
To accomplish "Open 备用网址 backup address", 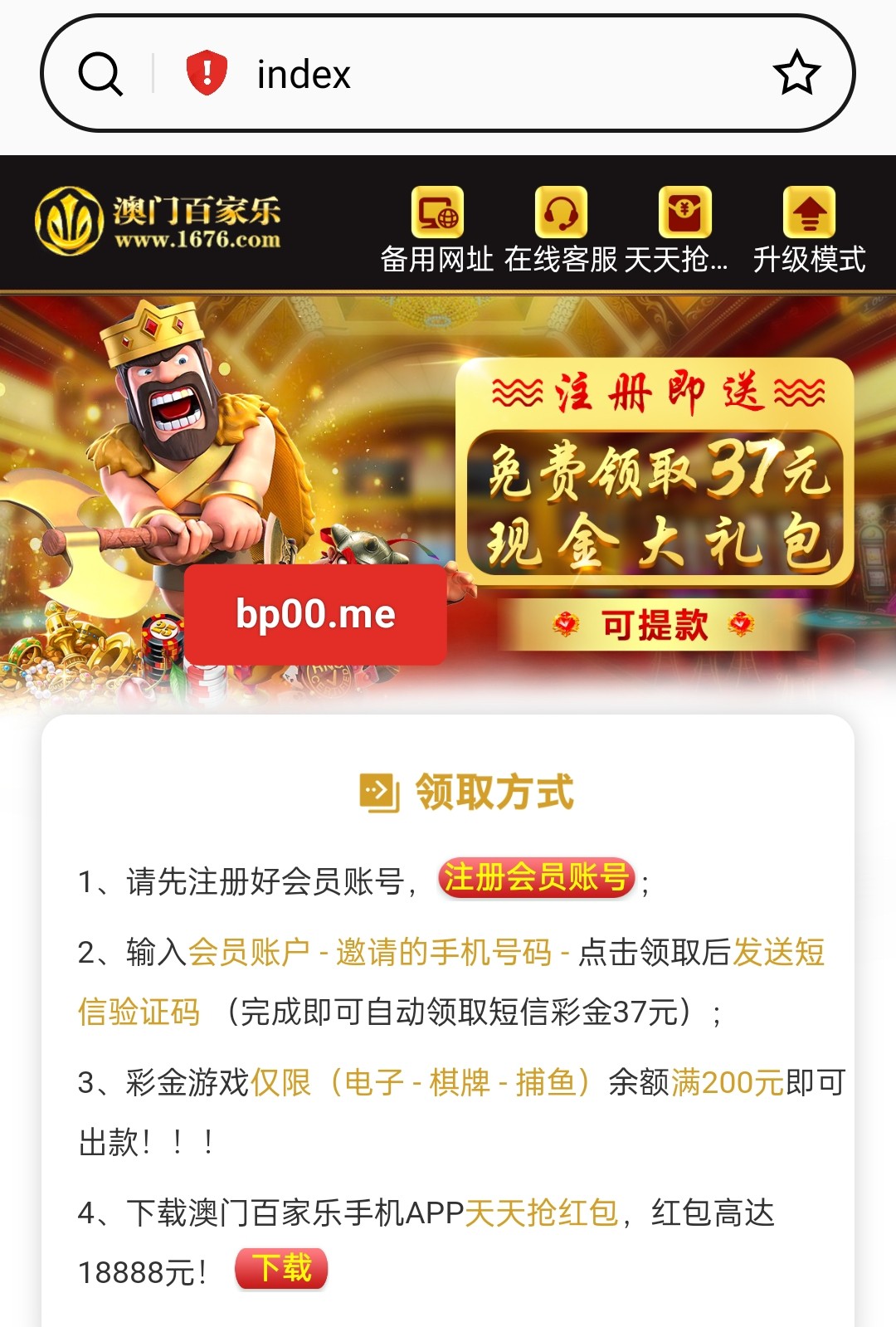I will 437,230.
